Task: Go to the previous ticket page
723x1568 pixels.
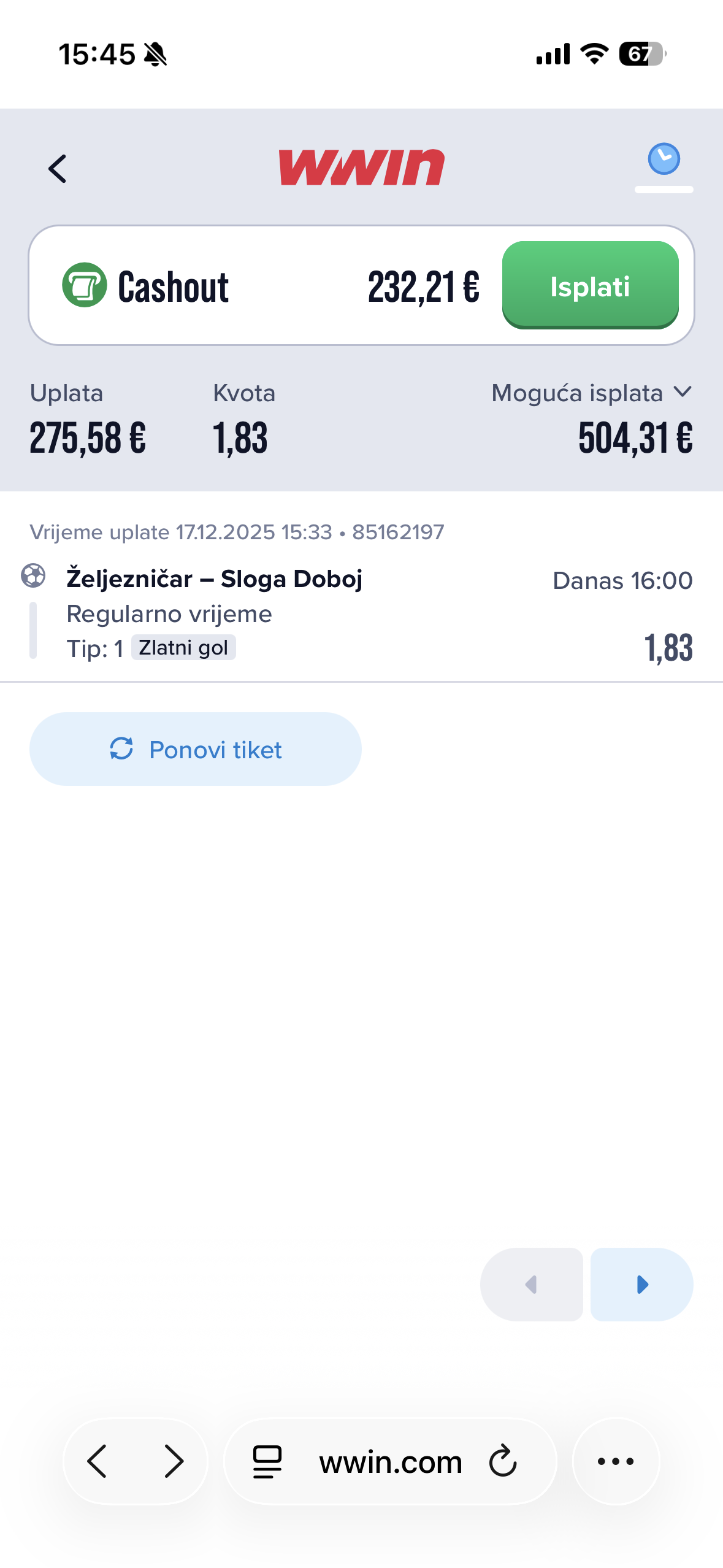Action: (x=531, y=1285)
